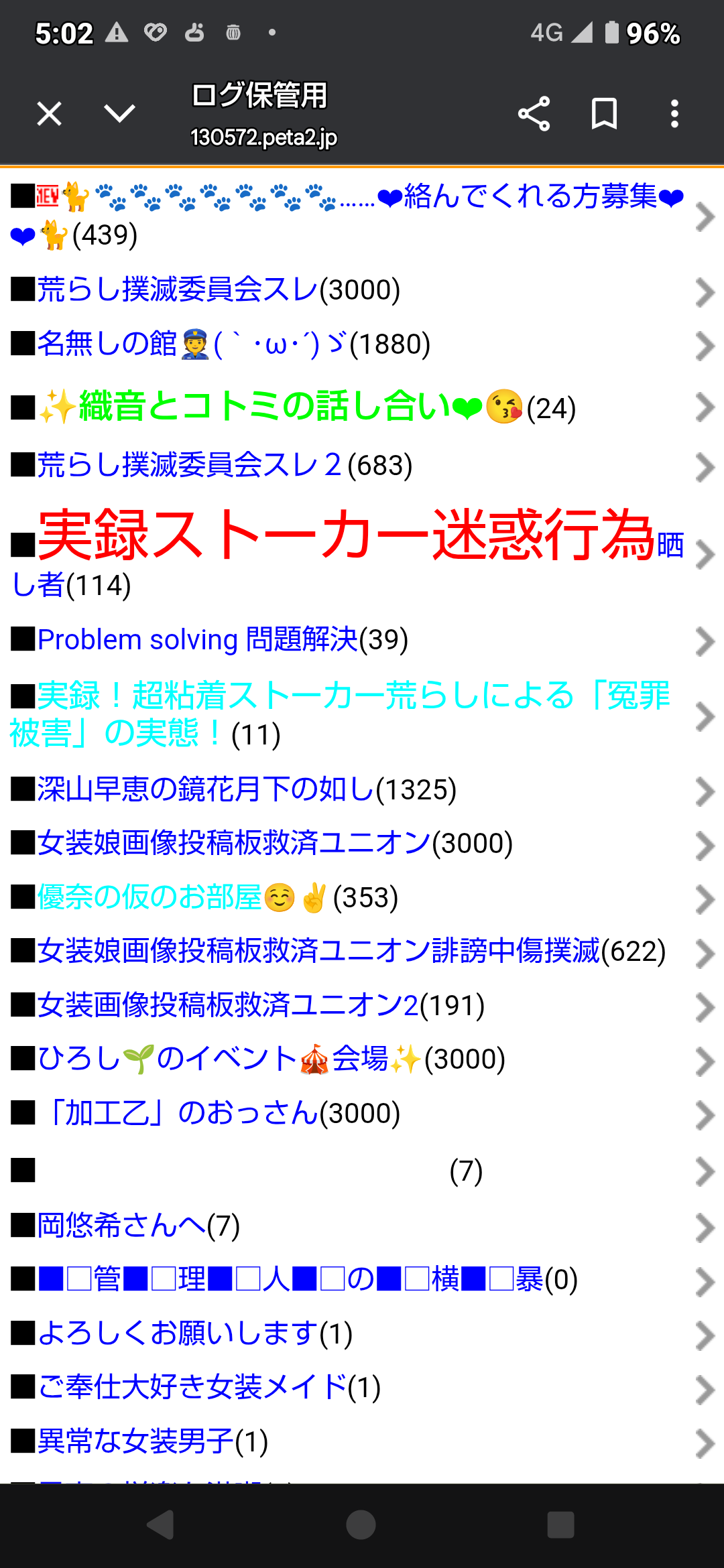Expand the page info dropdown arrow
Screen dimensions: 724x1568
coord(120,113)
